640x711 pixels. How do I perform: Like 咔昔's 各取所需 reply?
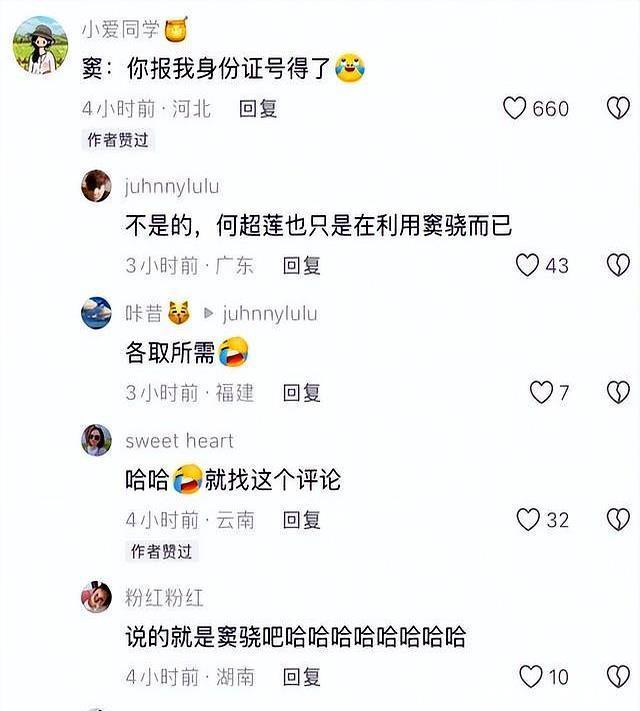541,392
